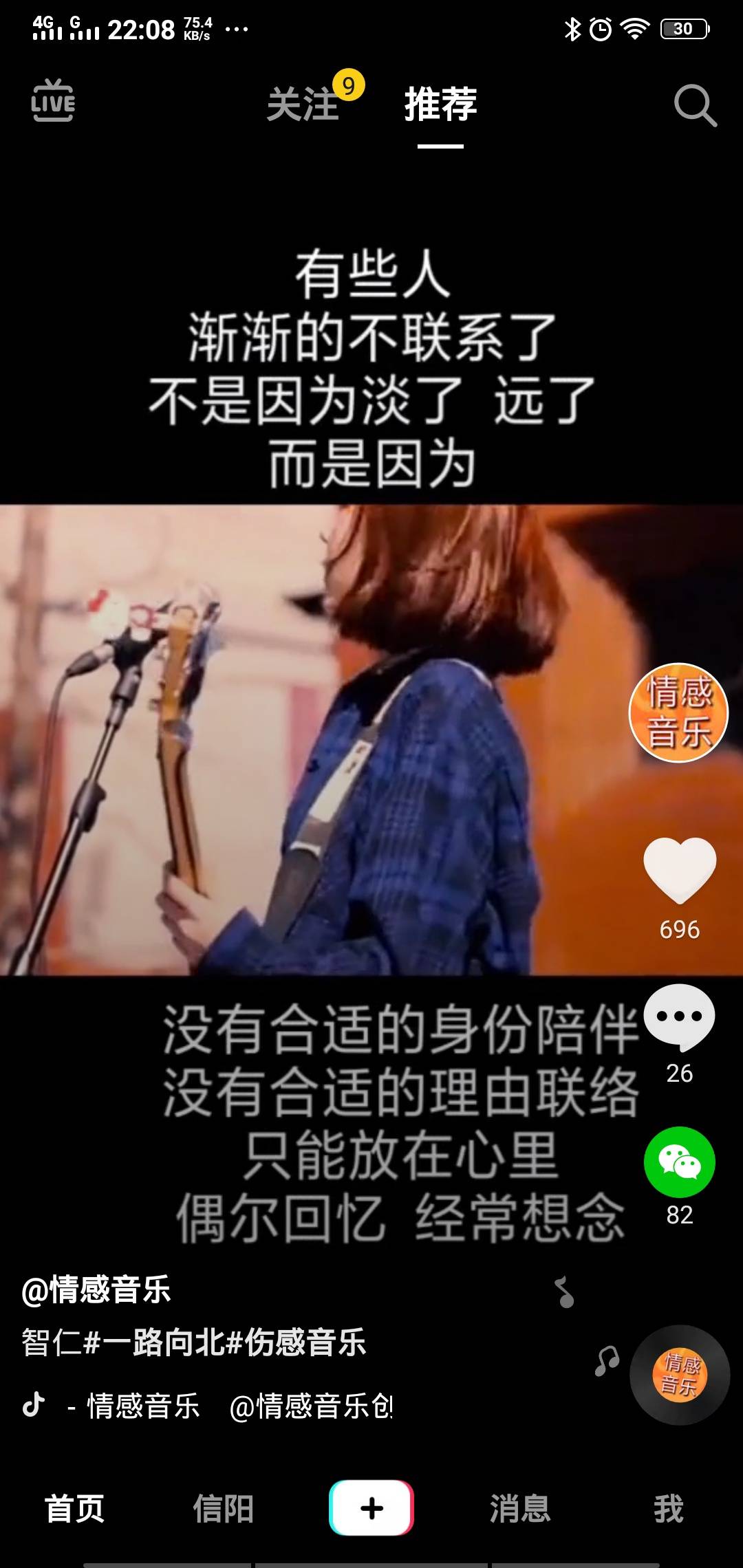Open the comments bubble
Image resolution: width=743 pixels, height=1568 pixels.
click(x=680, y=1016)
